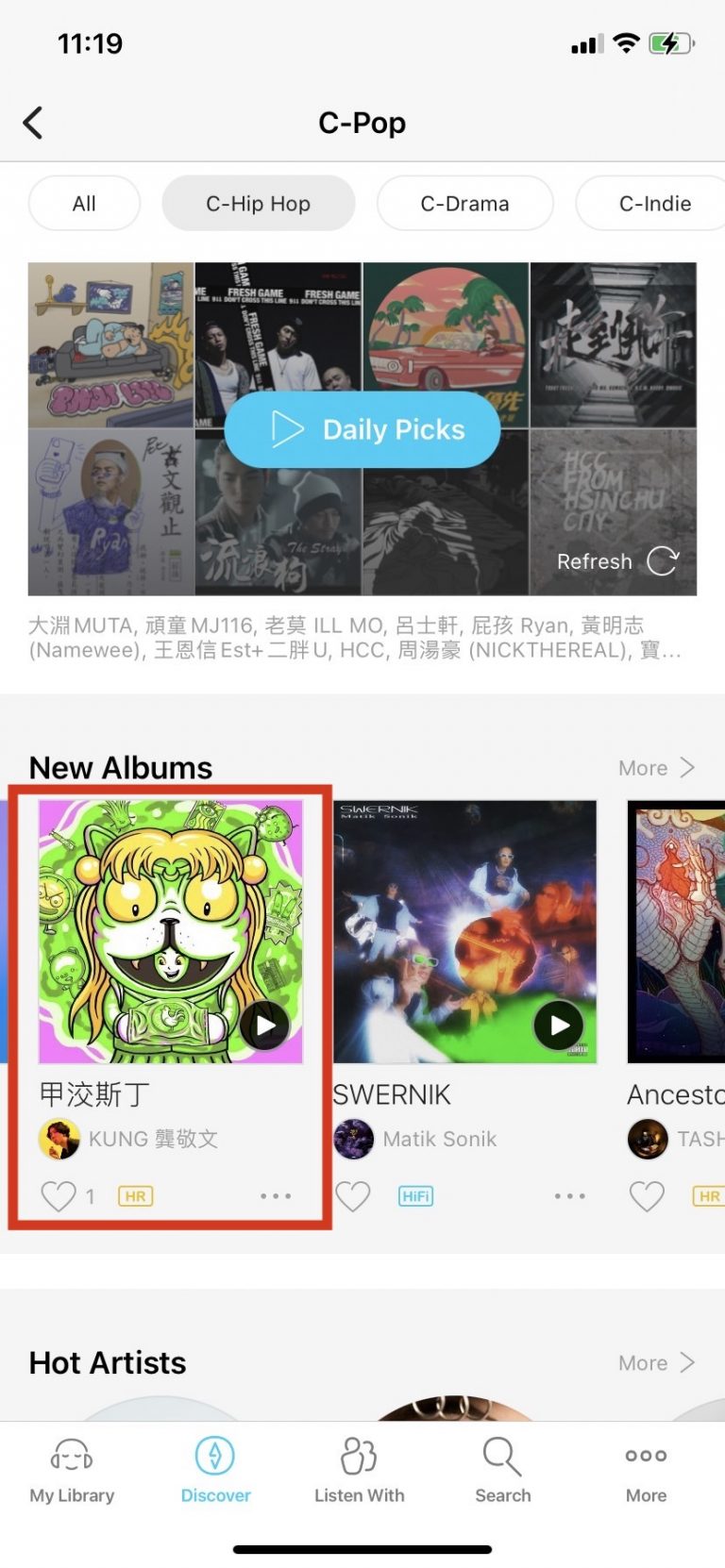The height and width of the screenshot is (1568, 725).
Task: Open the More tab in bottom bar
Action: pos(646,1470)
